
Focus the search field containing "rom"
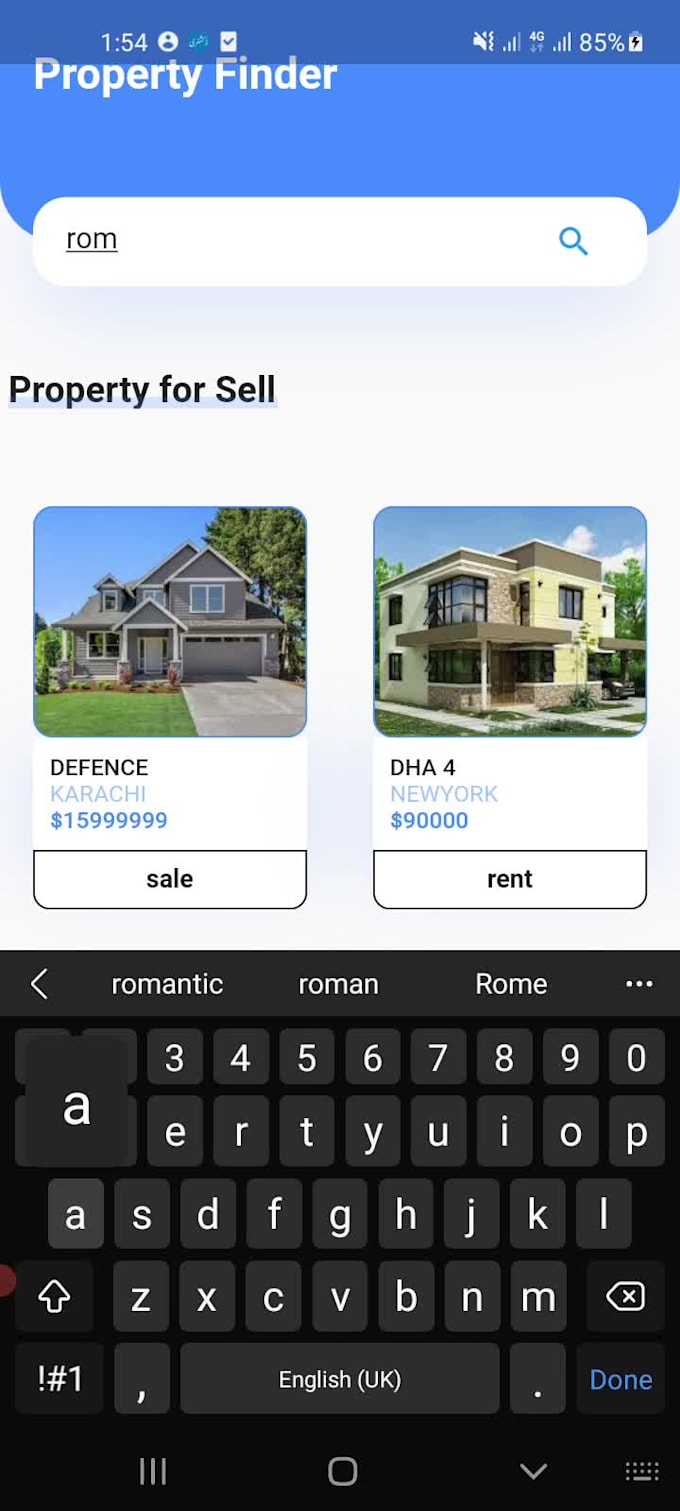pos(340,241)
